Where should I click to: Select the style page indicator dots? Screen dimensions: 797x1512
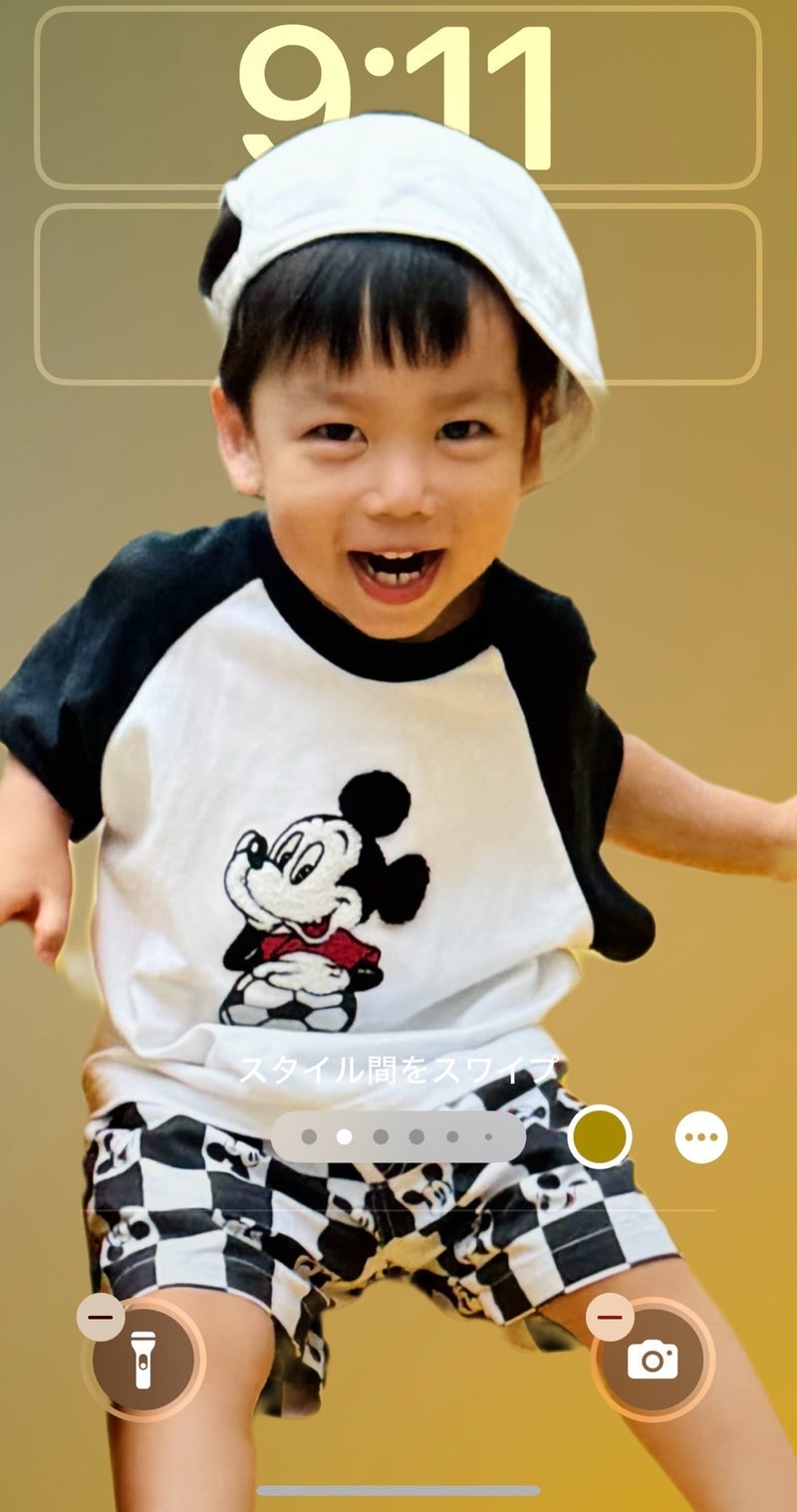click(398, 1136)
